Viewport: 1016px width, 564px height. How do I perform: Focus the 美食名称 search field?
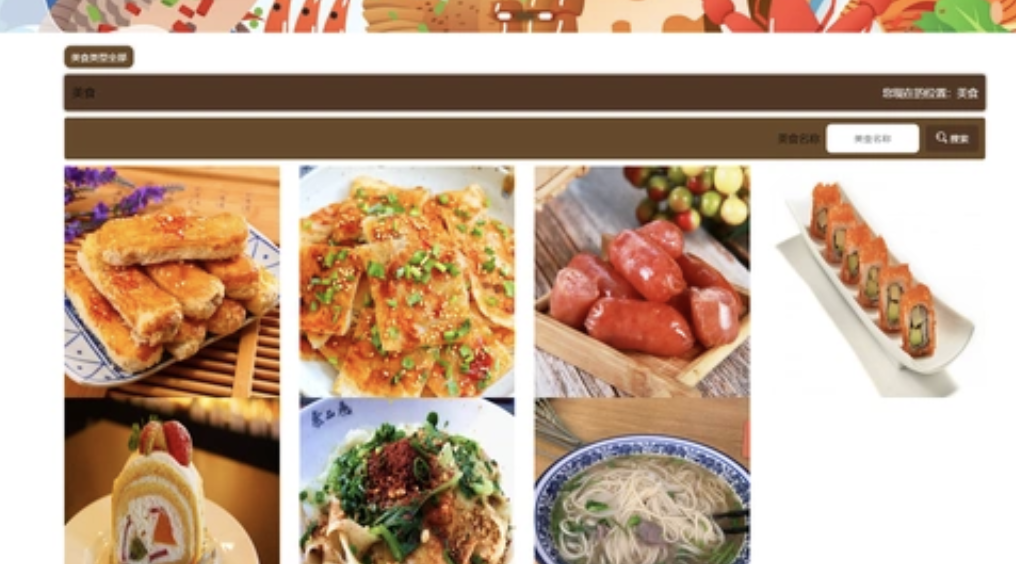[872, 139]
